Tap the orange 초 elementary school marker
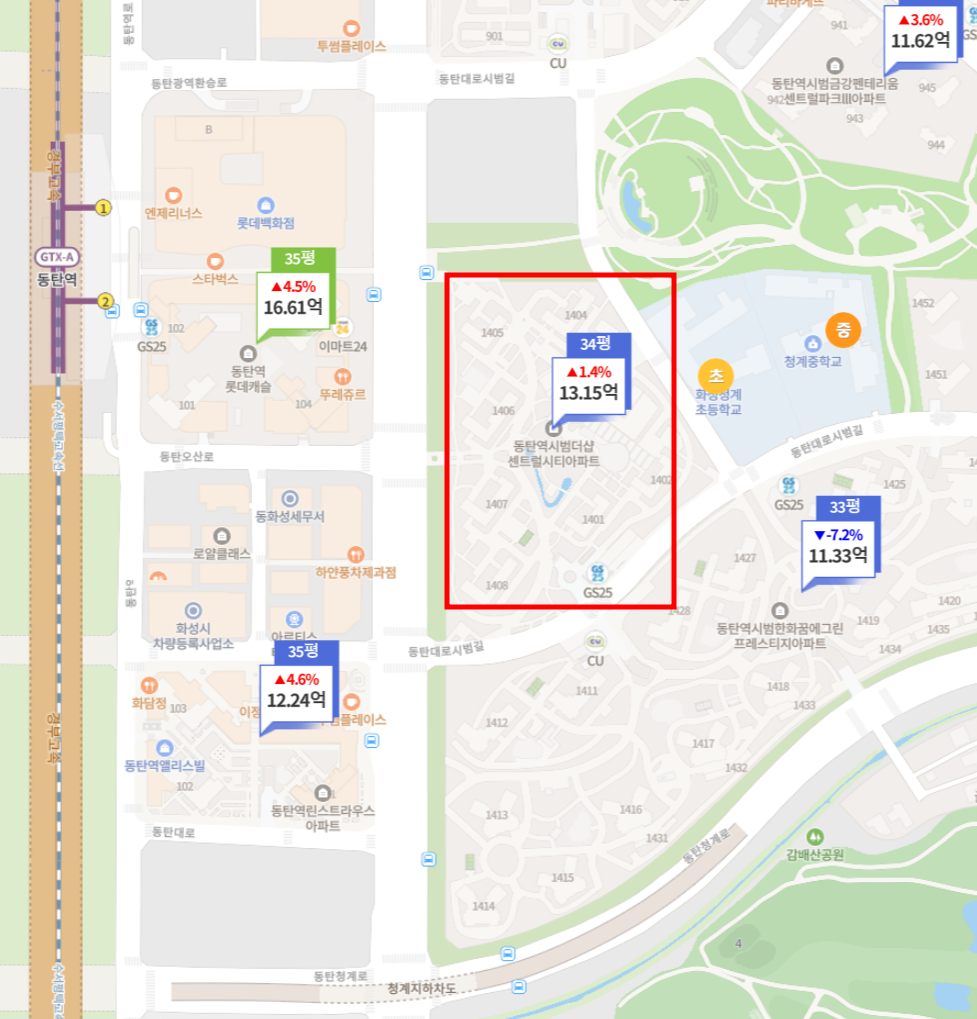This screenshot has height=1019, width=977. pyautogui.click(x=716, y=375)
